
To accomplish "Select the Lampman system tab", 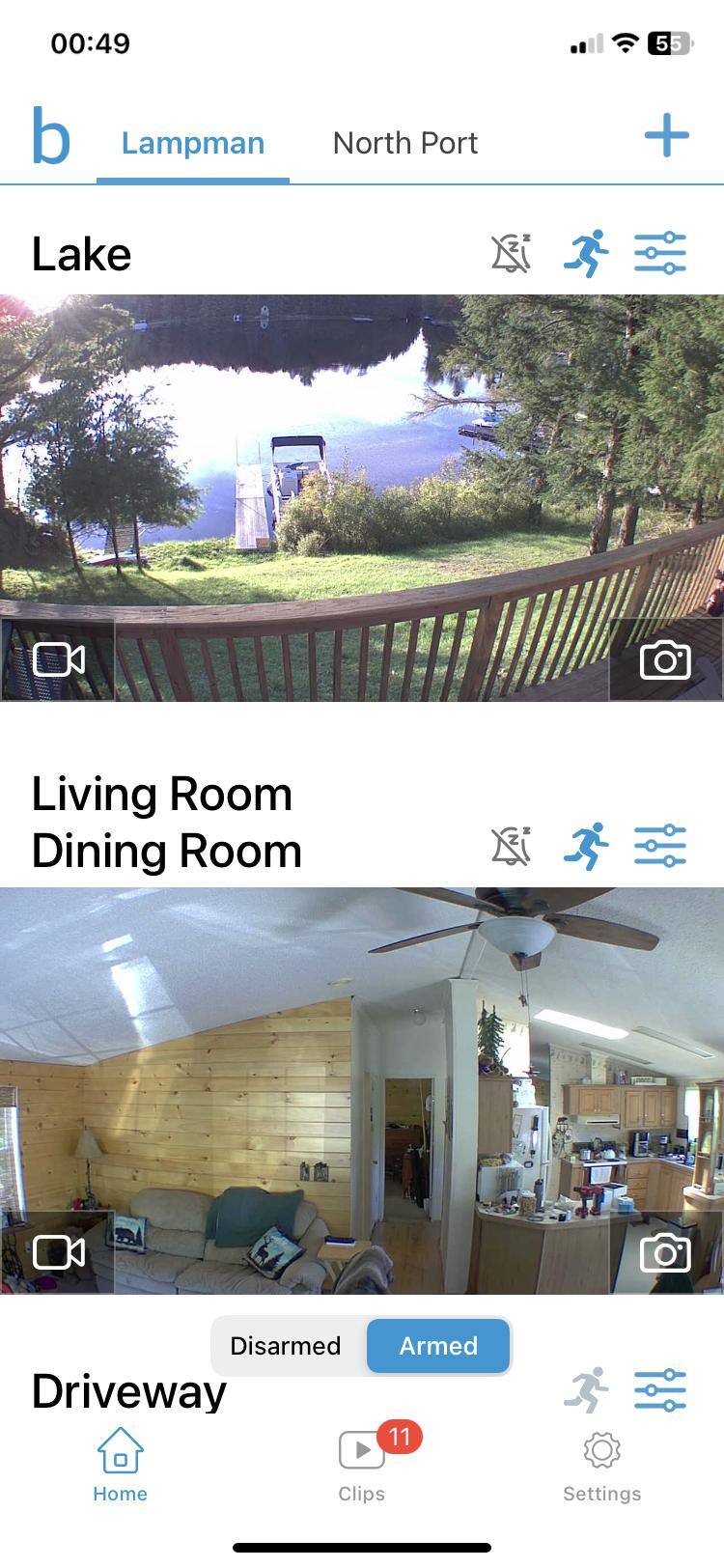I will [193, 143].
